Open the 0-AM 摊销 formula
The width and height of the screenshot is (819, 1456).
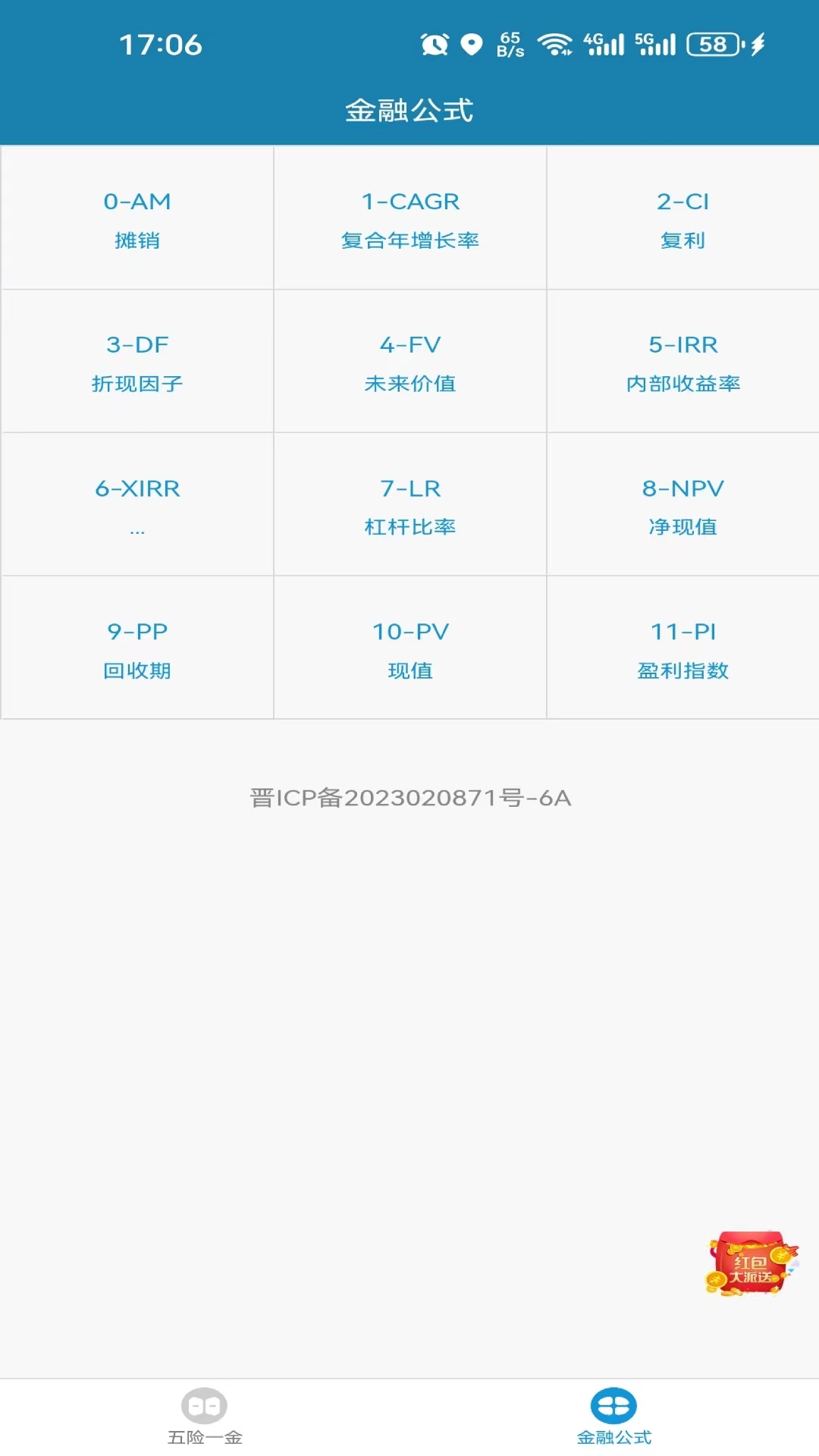(x=137, y=218)
